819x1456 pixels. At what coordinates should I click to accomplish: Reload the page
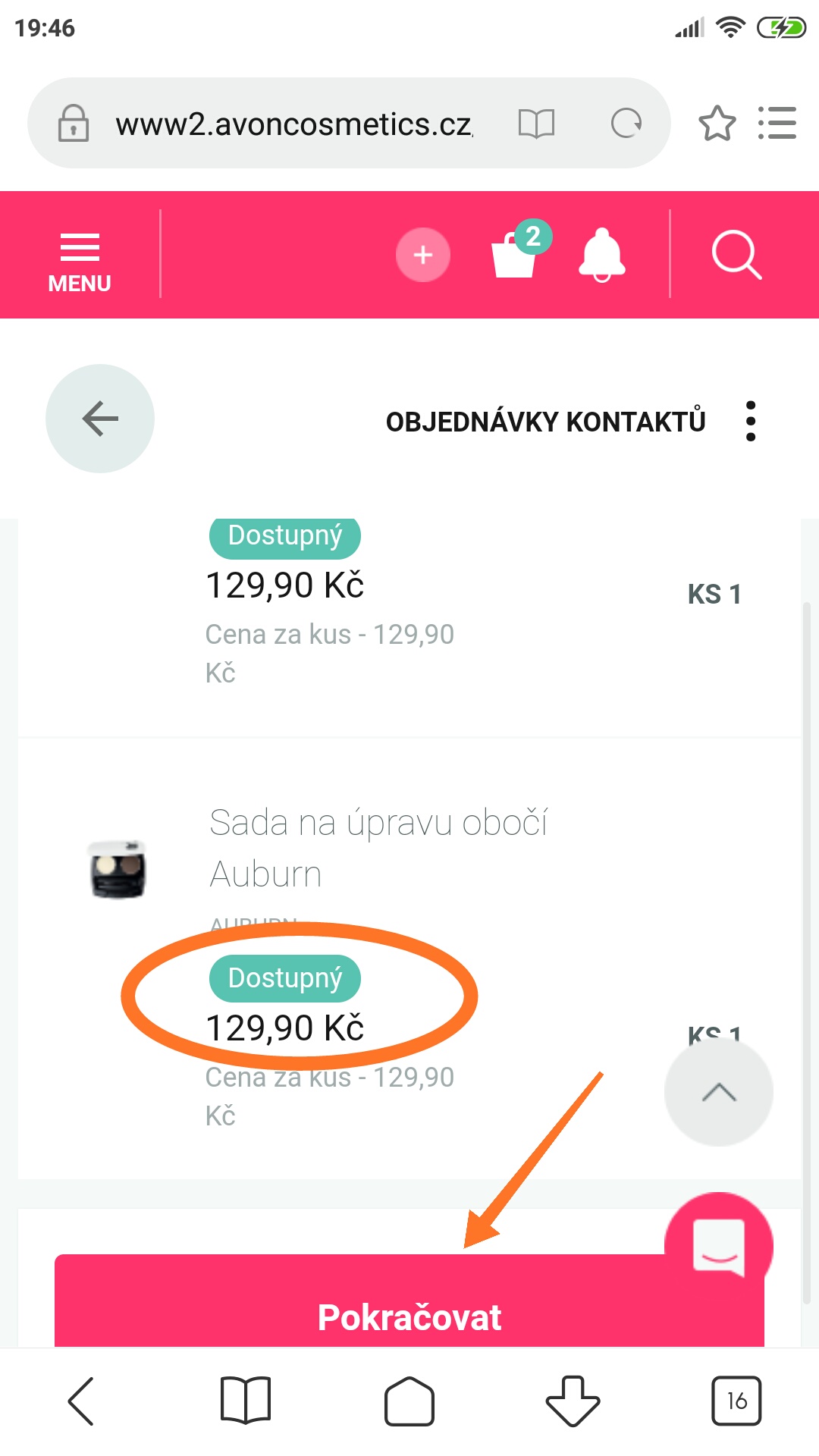pyautogui.click(x=626, y=123)
